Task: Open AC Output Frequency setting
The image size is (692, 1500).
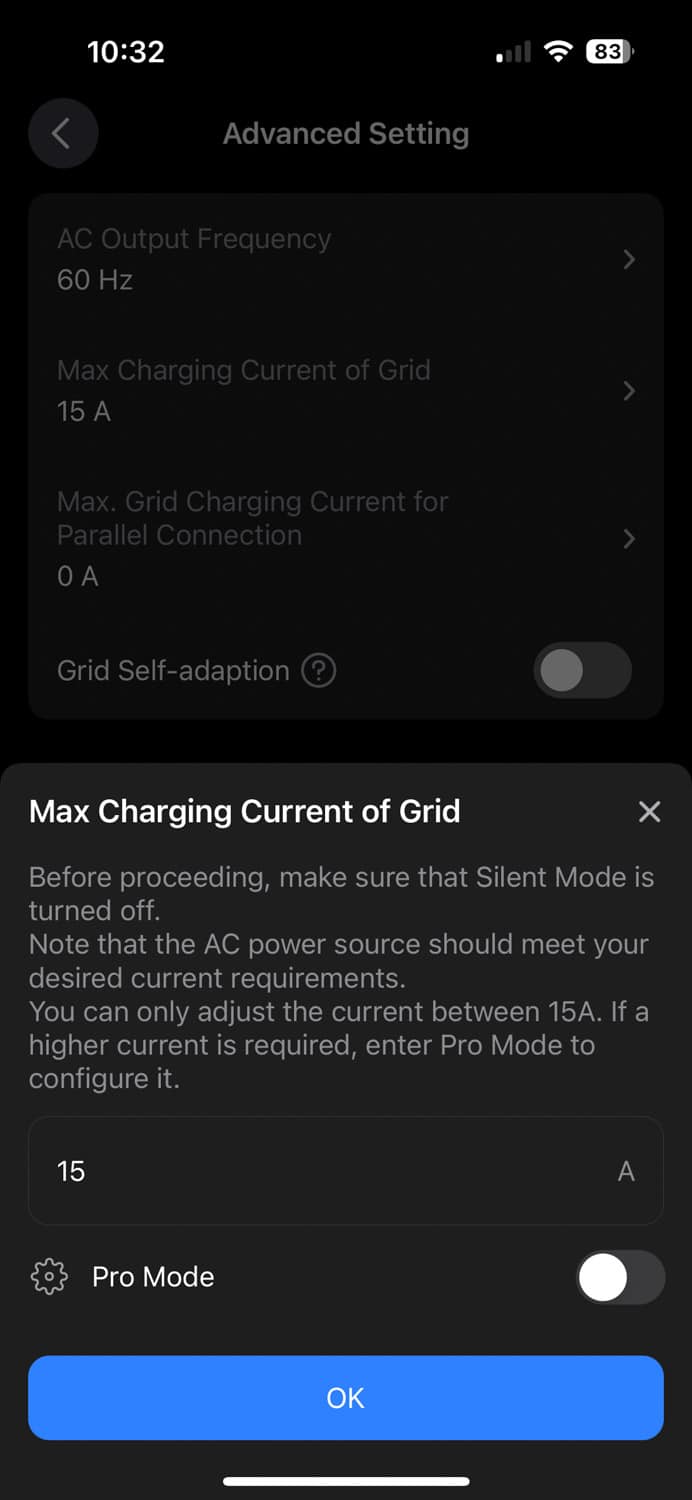Action: 346,259
